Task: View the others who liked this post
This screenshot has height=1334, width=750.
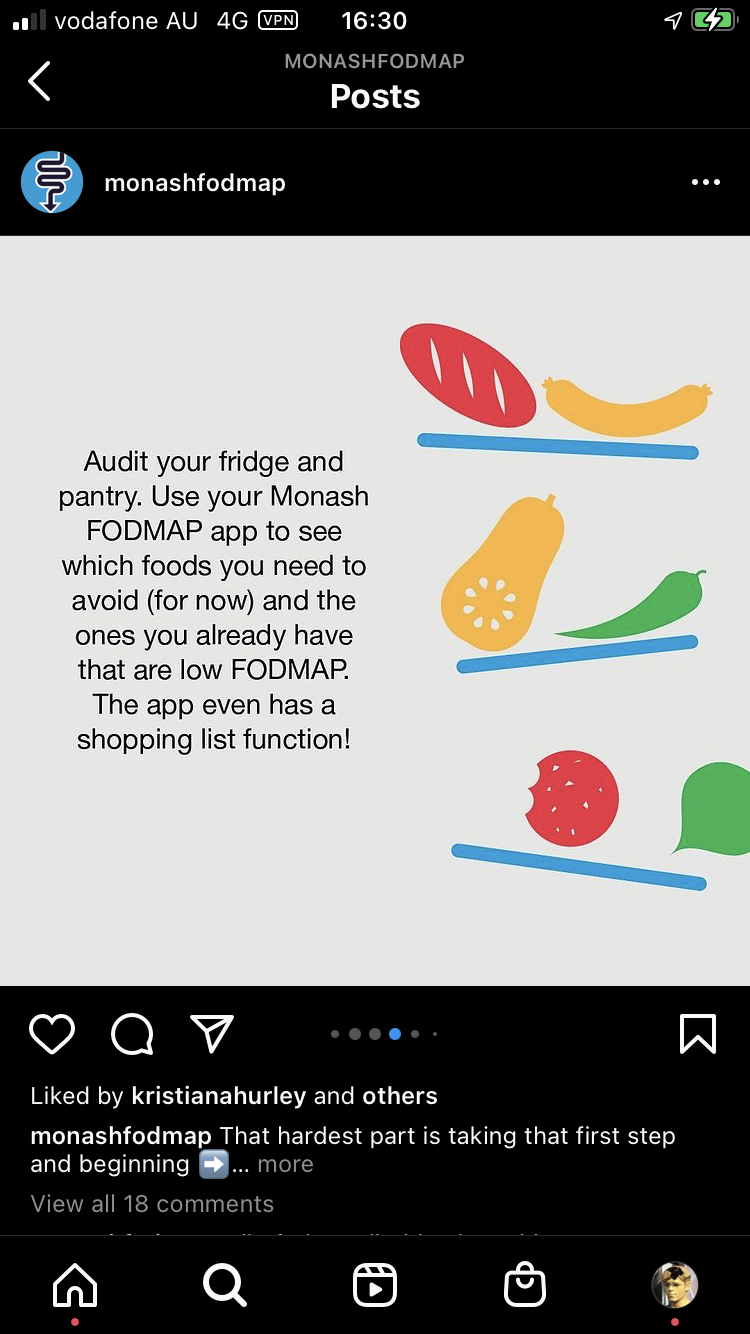Action: [x=400, y=1096]
